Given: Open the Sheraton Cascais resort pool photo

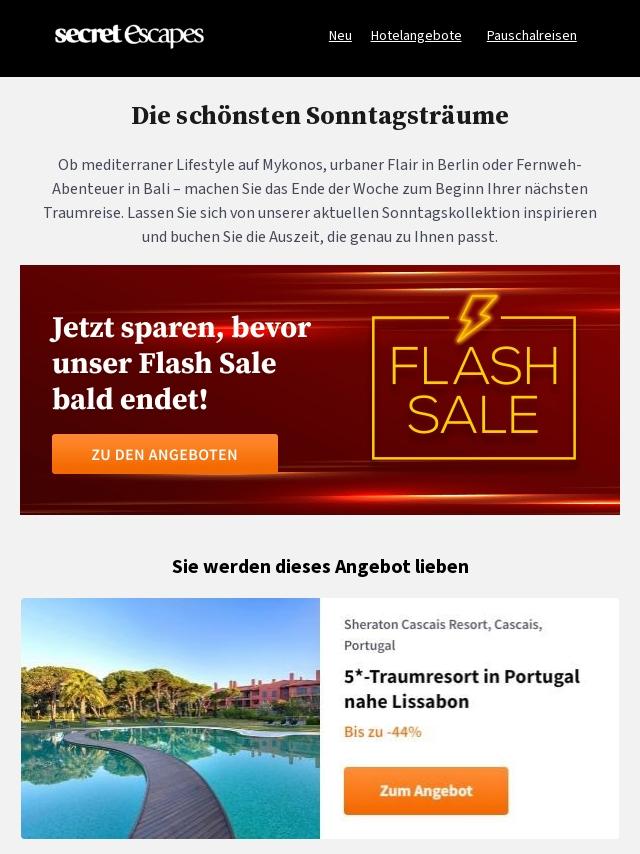Looking at the screenshot, I should pyautogui.click(x=170, y=718).
